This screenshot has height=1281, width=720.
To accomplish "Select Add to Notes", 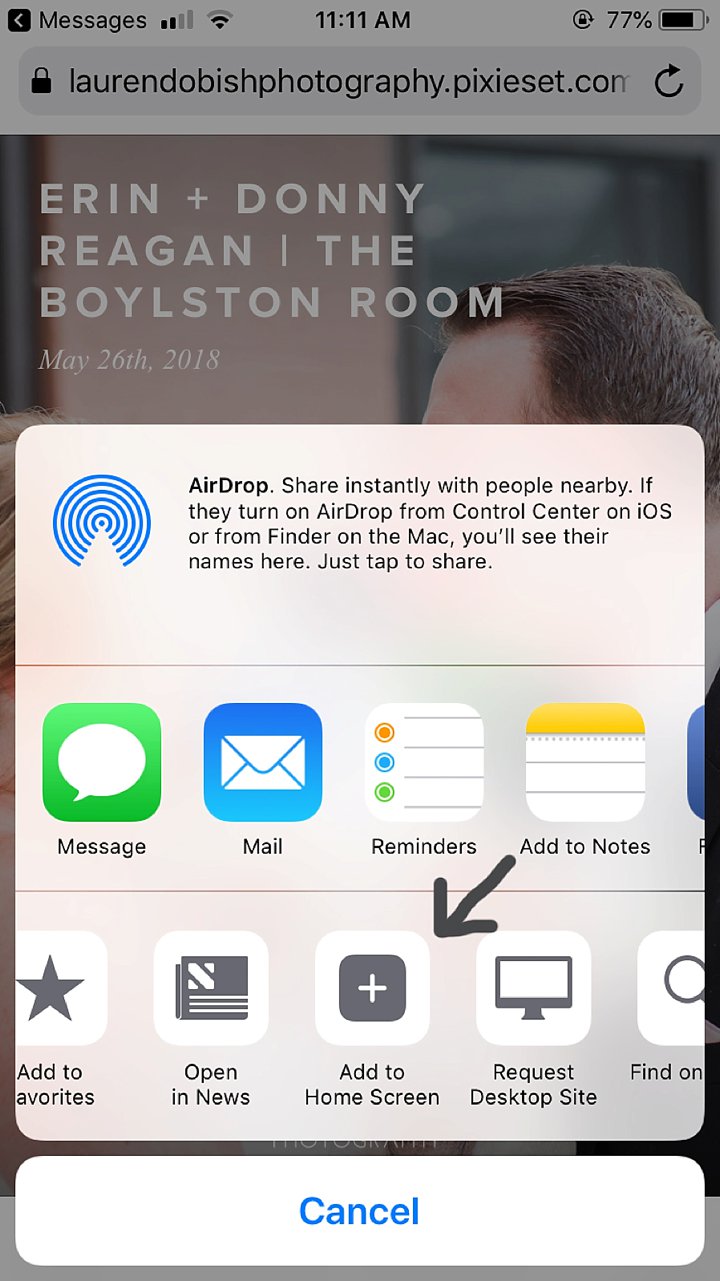I will pyautogui.click(x=585, y=762).
